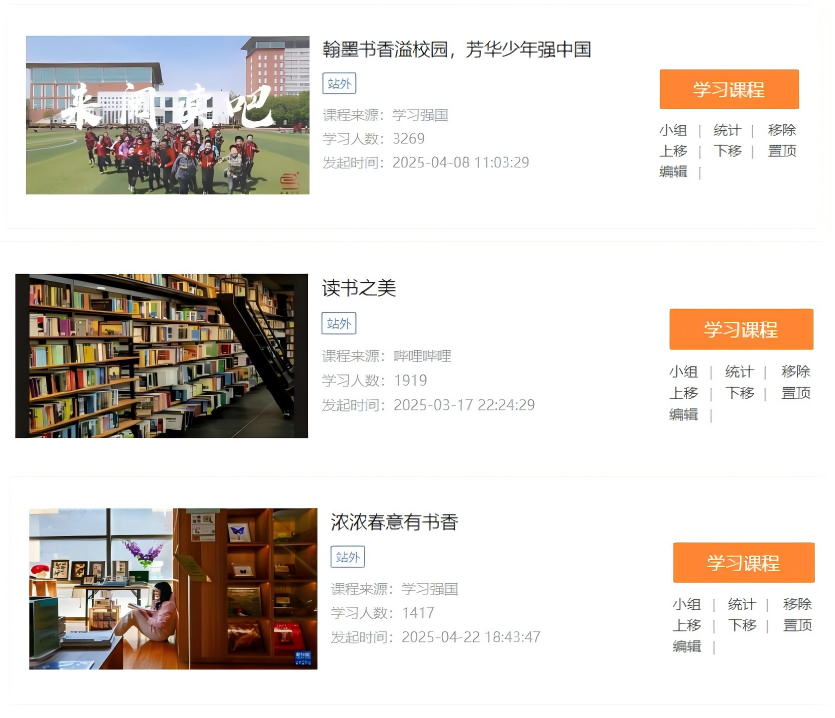
Task: Tap 下移 for 翰墨书香溢校园 course
Action: (727, 151)
